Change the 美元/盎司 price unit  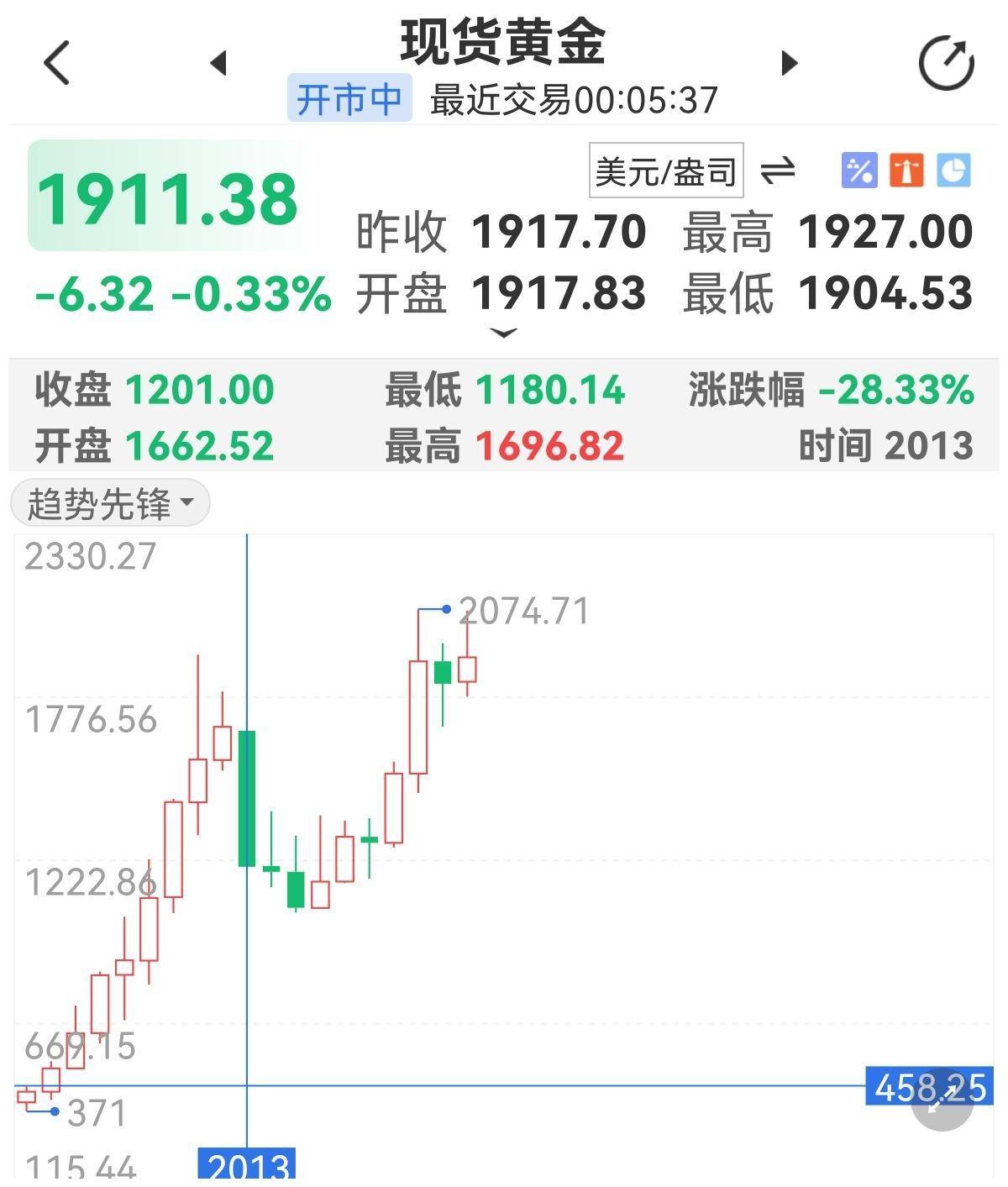click(665, 171)
